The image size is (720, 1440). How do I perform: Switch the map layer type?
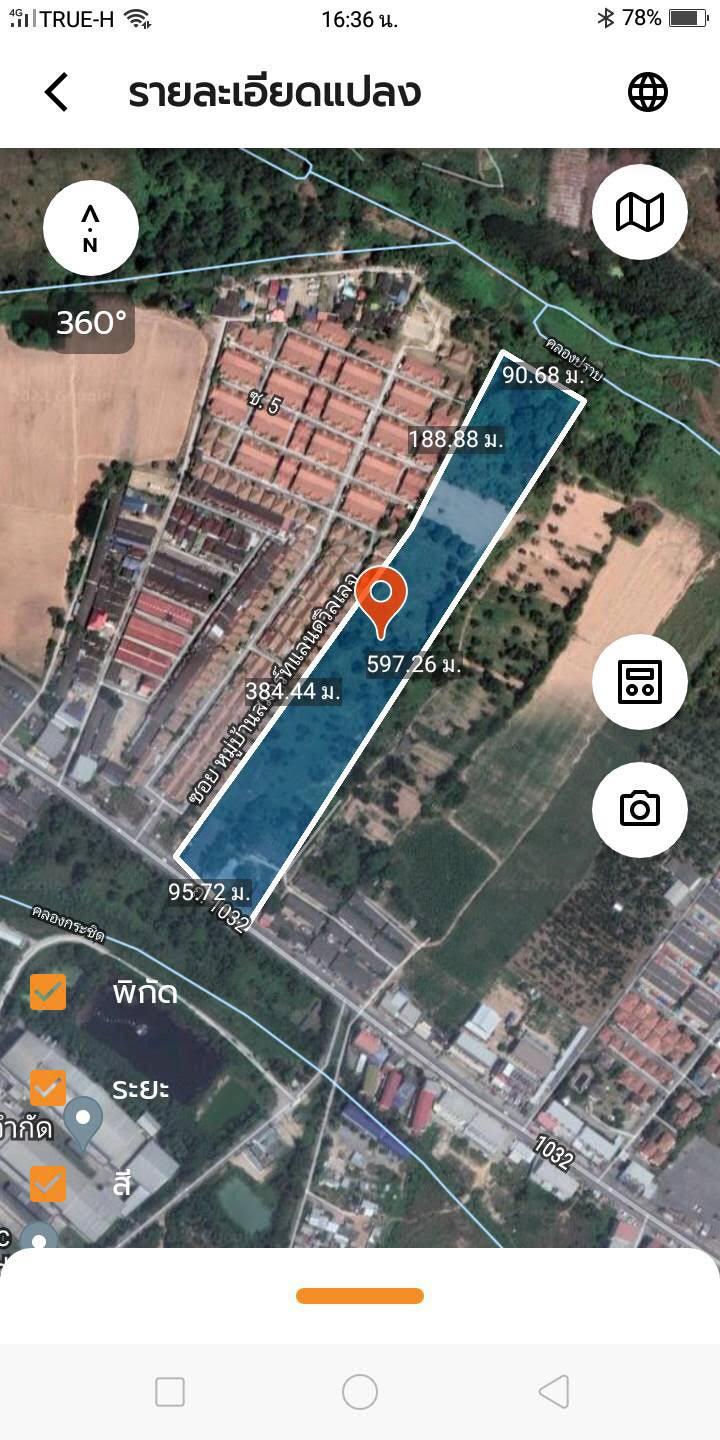(x=640, y=212)
